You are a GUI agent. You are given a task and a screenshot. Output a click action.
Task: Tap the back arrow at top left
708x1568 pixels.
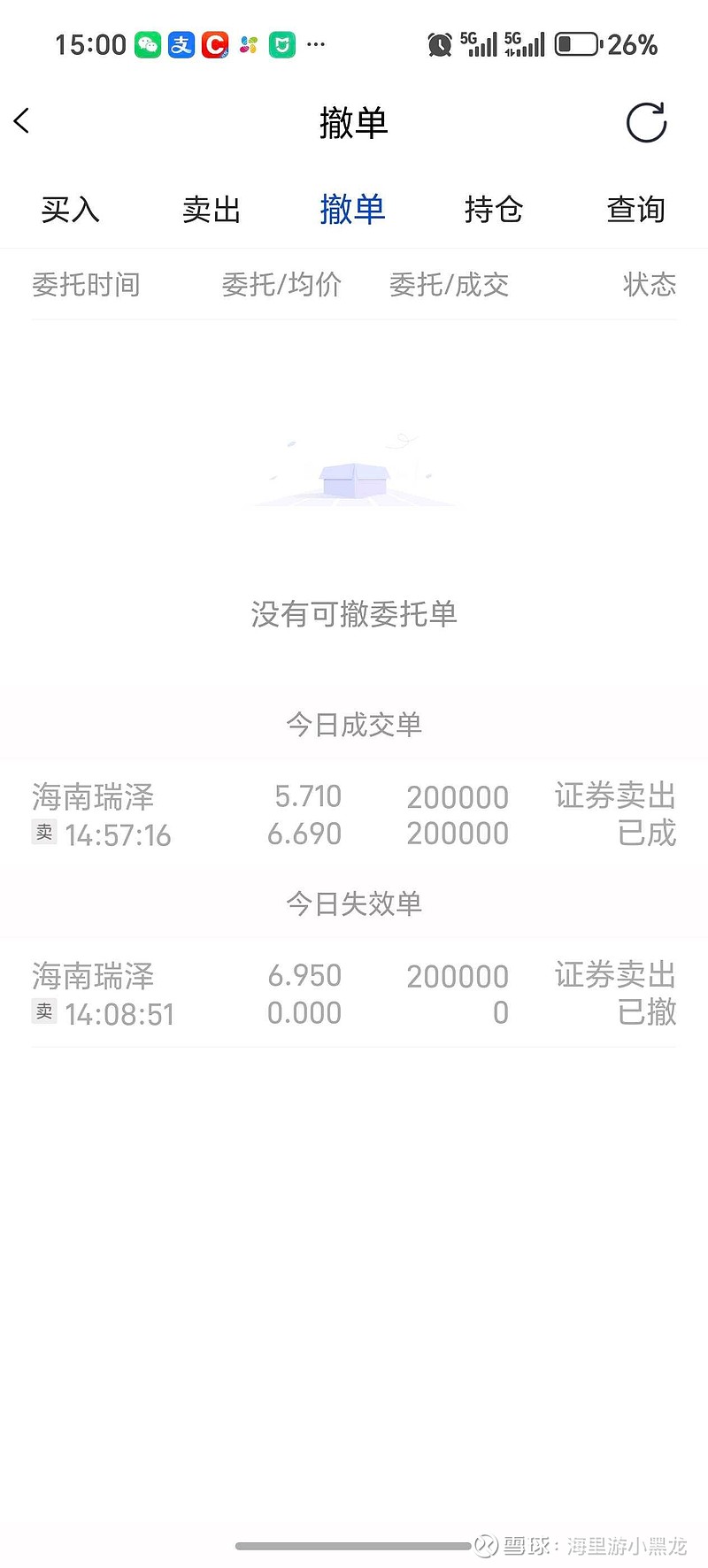click(21, 121)
